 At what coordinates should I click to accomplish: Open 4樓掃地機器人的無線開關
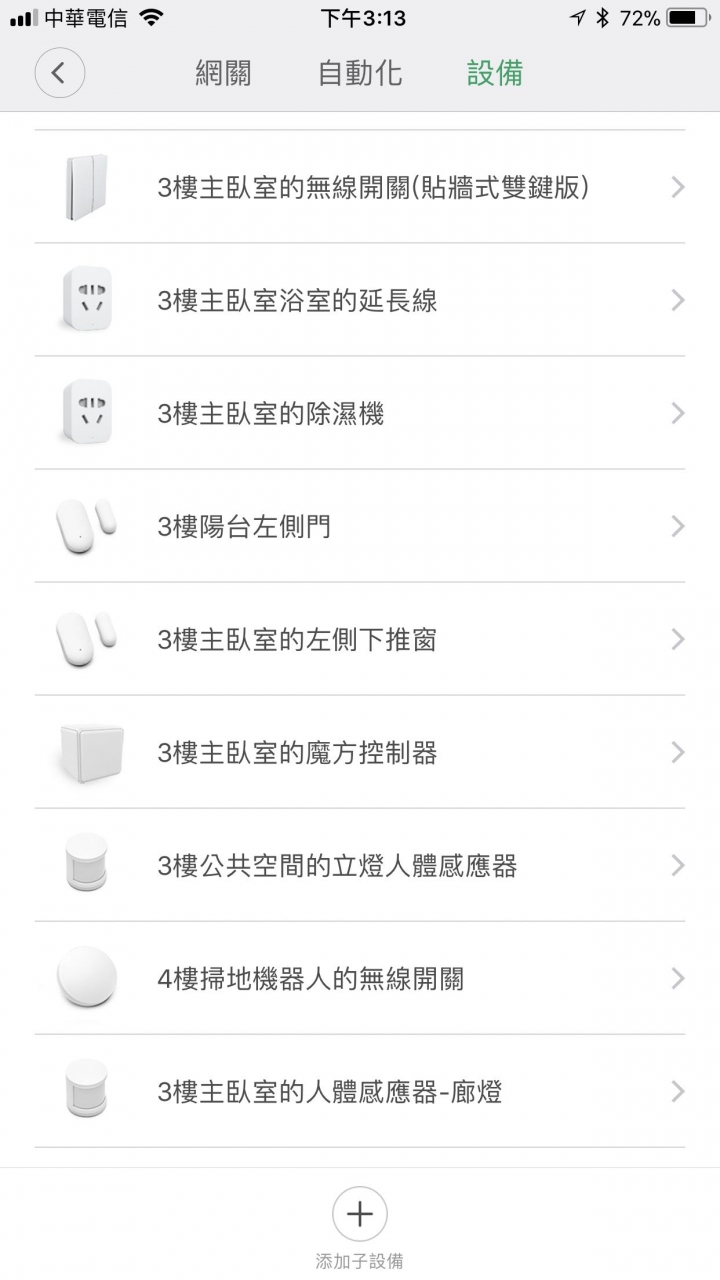[360, 978]
